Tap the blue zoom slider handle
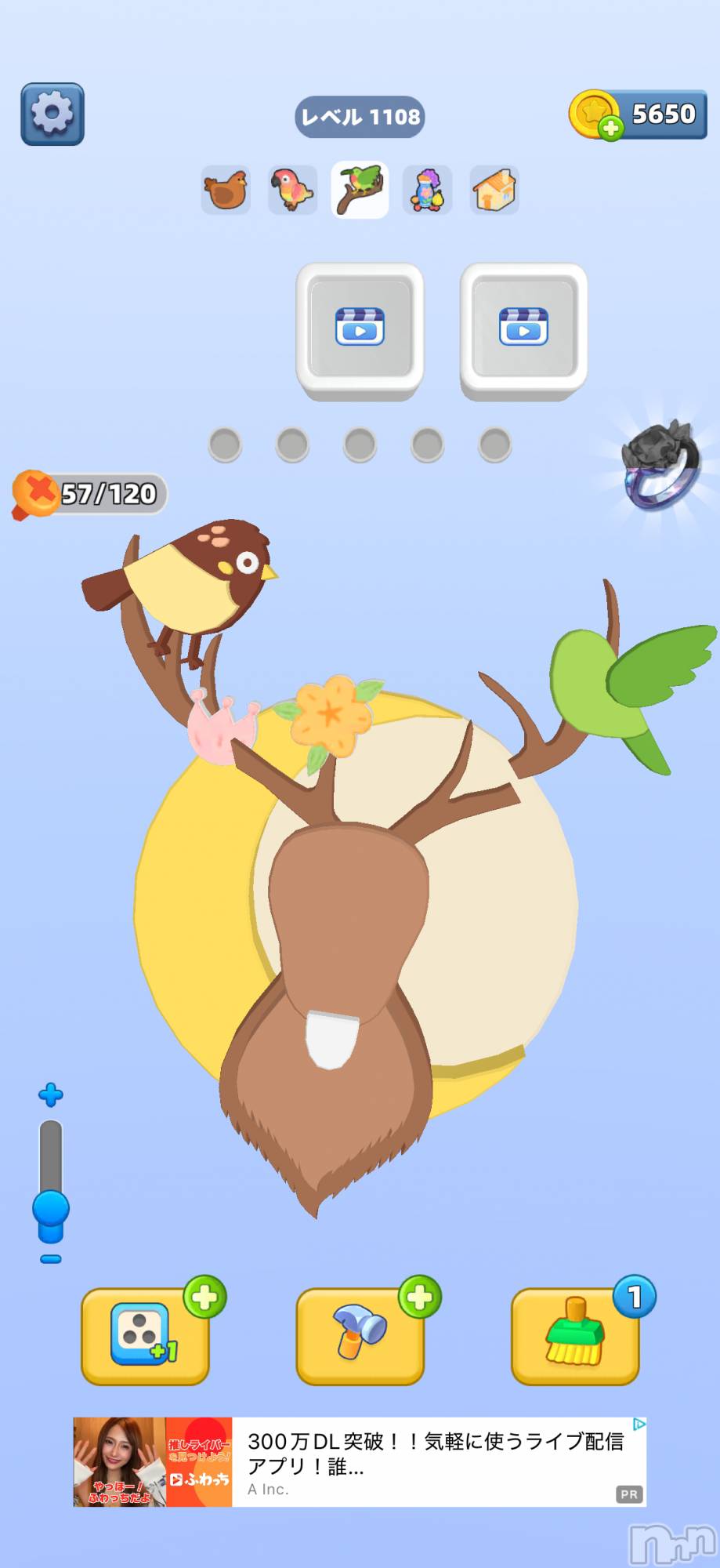The width and height of the screenshot is (720, 1568). tap(51, 1211)
